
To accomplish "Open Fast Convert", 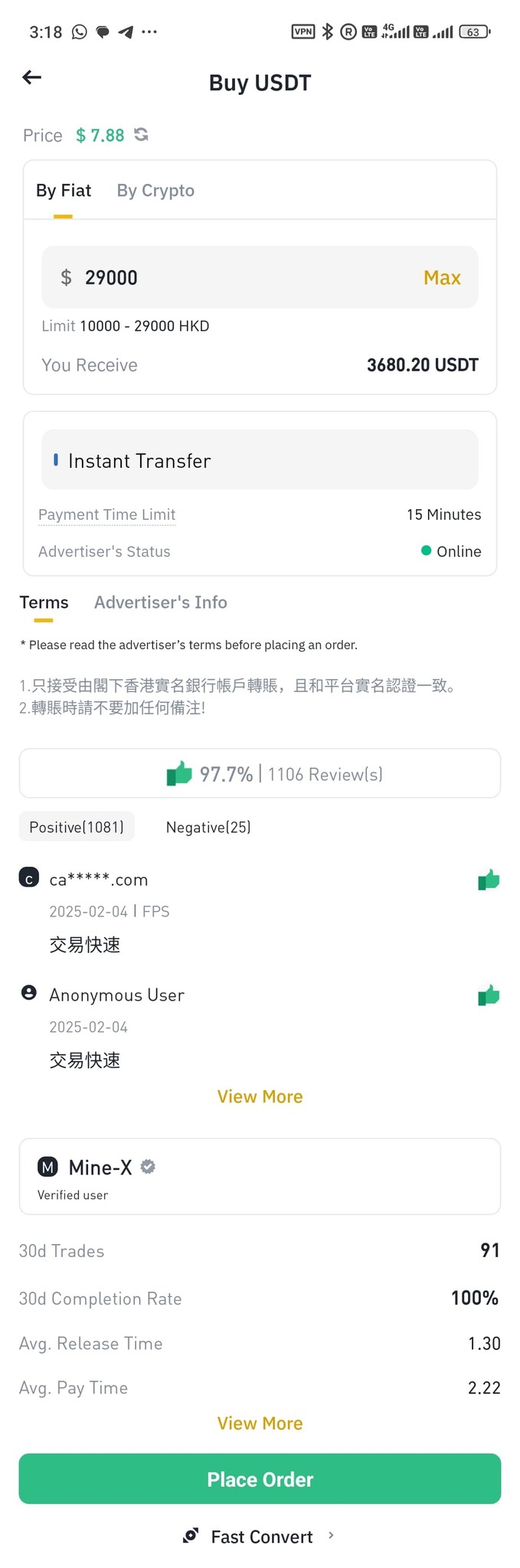I will 260,1537.
